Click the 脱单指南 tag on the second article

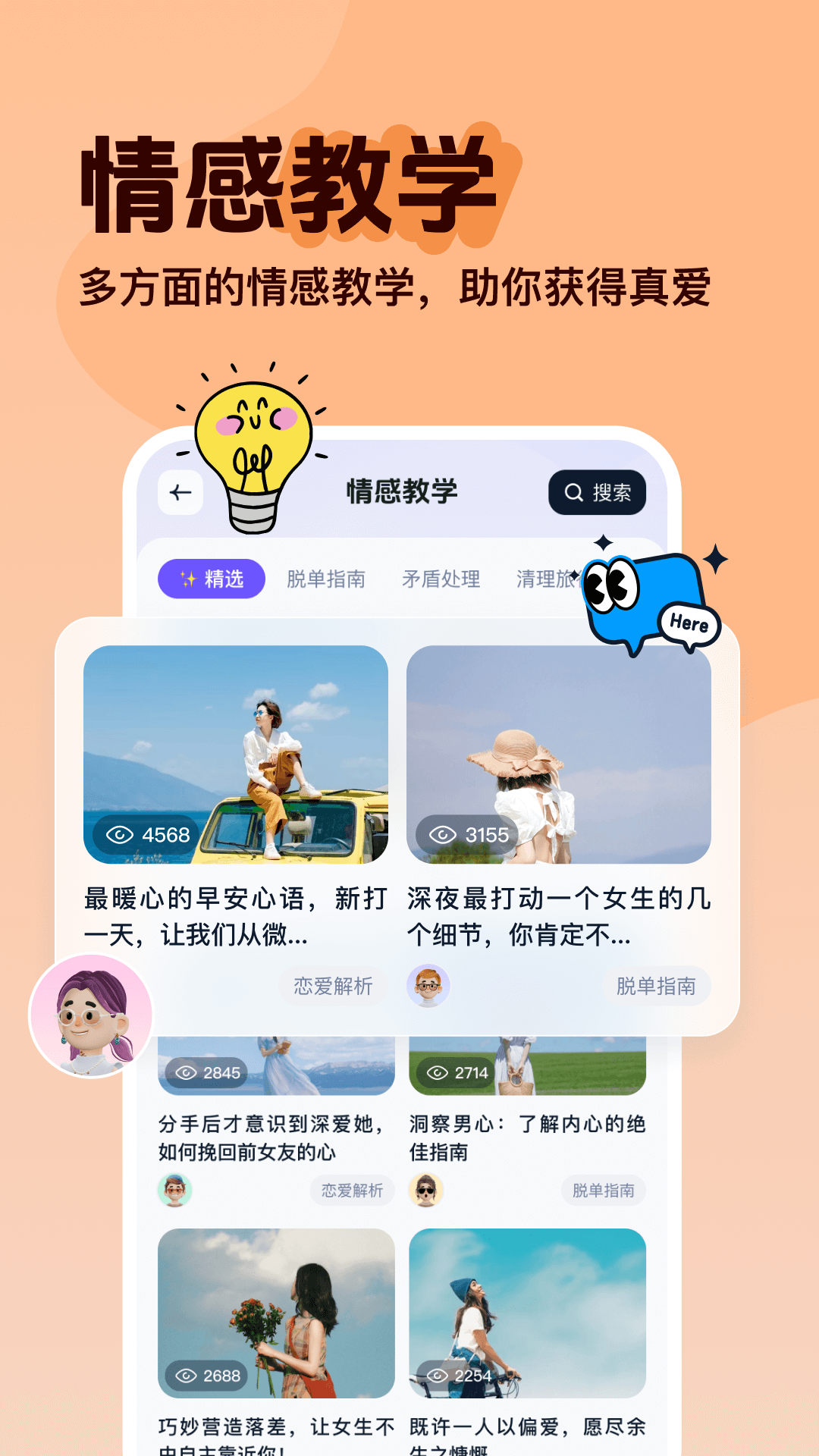[656, 986]
